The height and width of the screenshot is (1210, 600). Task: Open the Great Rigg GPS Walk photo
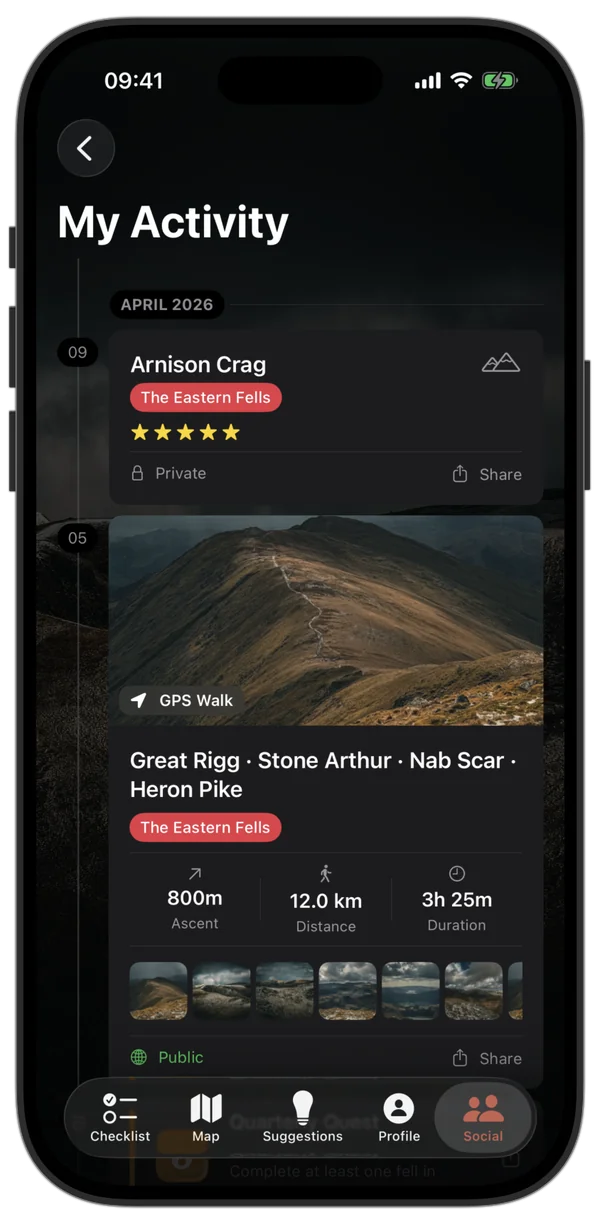326,620
